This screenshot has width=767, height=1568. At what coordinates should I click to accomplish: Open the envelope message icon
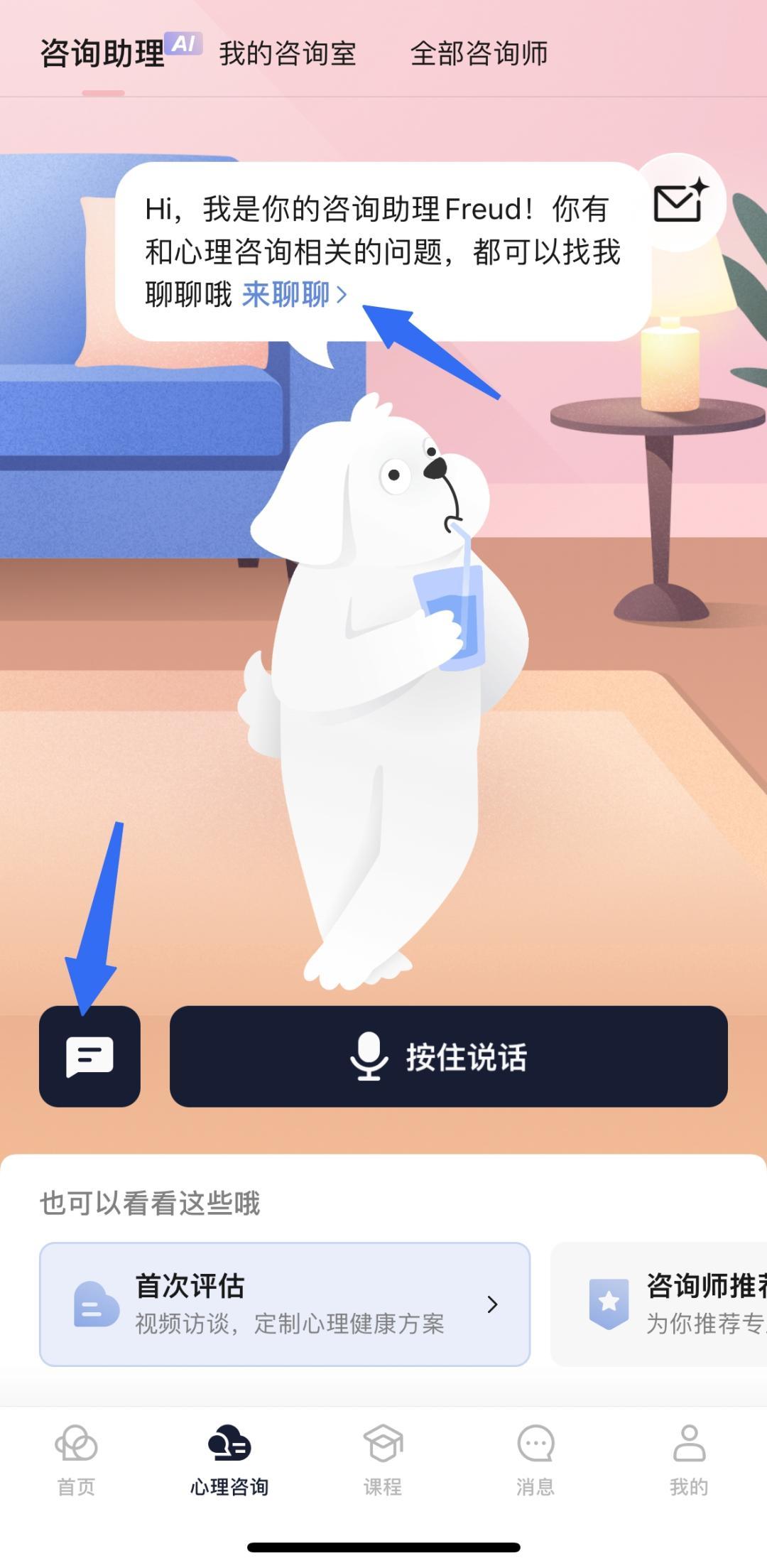(679, 202)
